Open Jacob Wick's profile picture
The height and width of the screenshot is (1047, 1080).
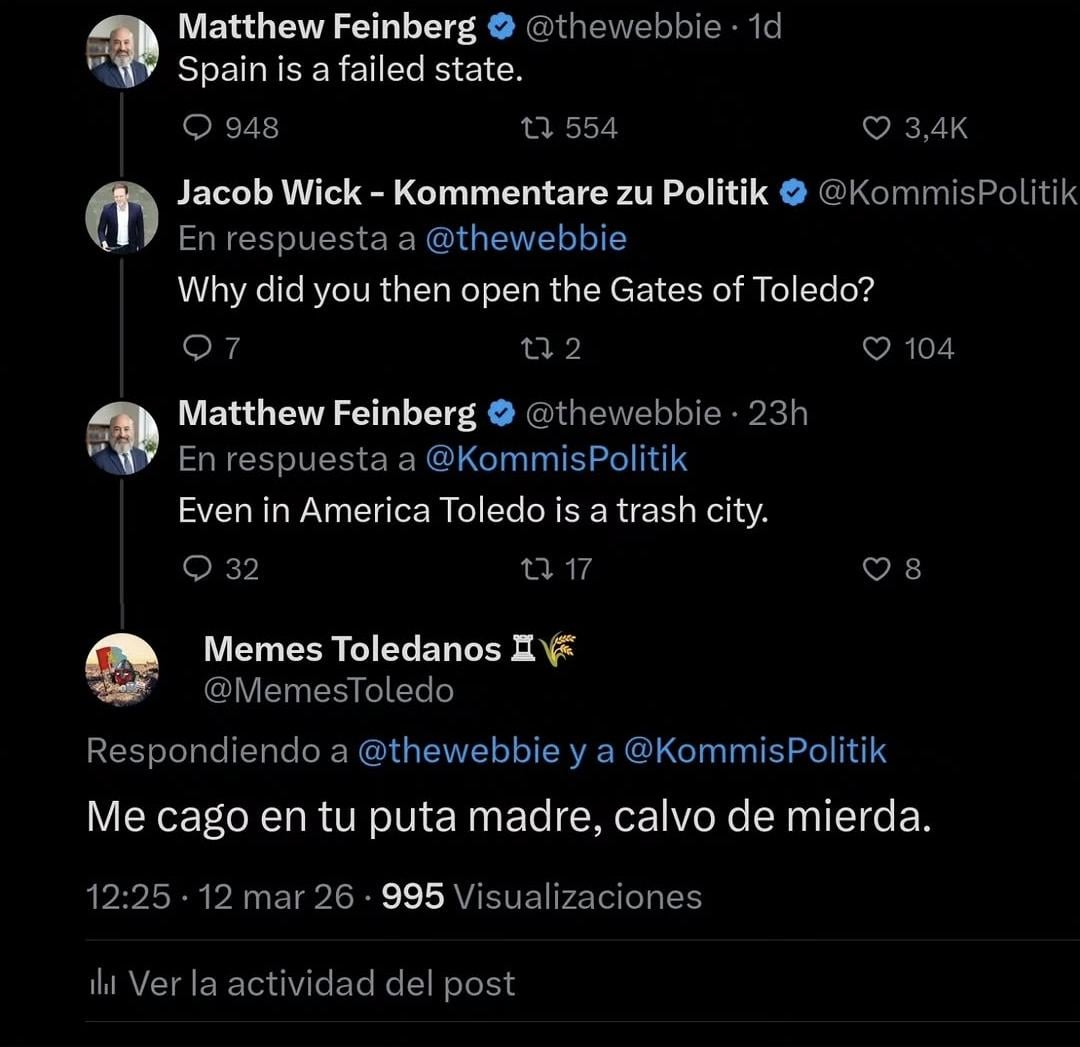click(121, 217)
